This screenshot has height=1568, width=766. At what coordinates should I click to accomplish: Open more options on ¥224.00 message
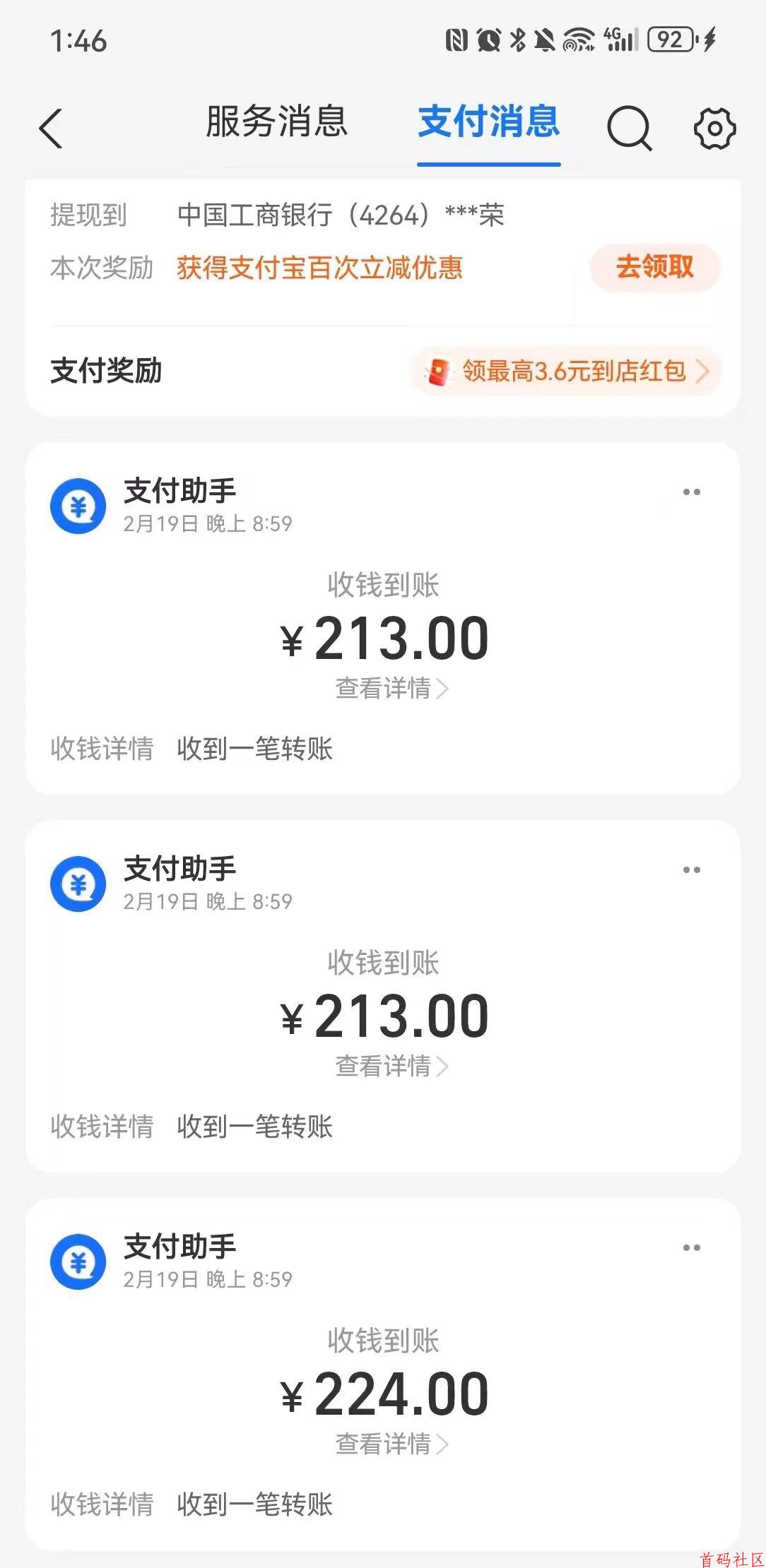click(x=690, y=1247)
